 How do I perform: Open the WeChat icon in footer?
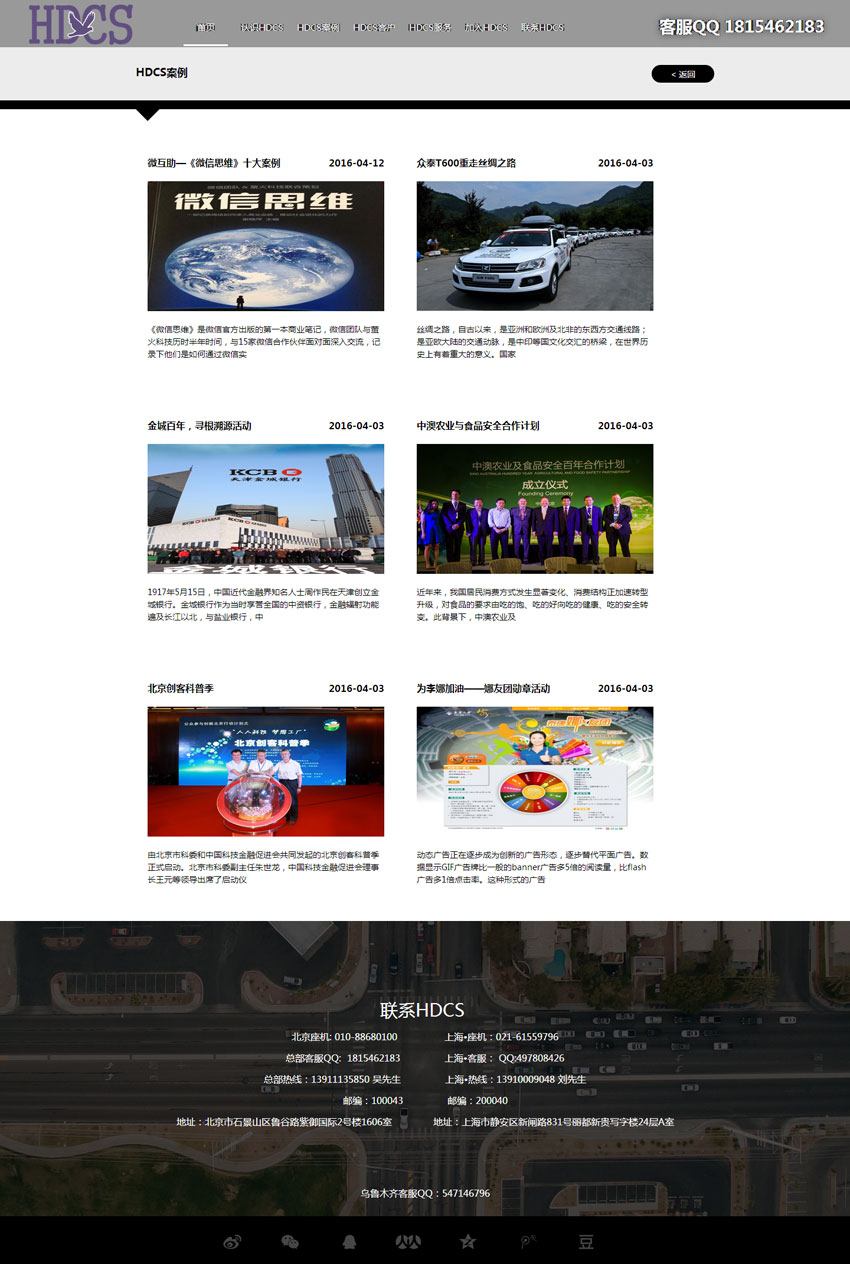coord(290,1241)
